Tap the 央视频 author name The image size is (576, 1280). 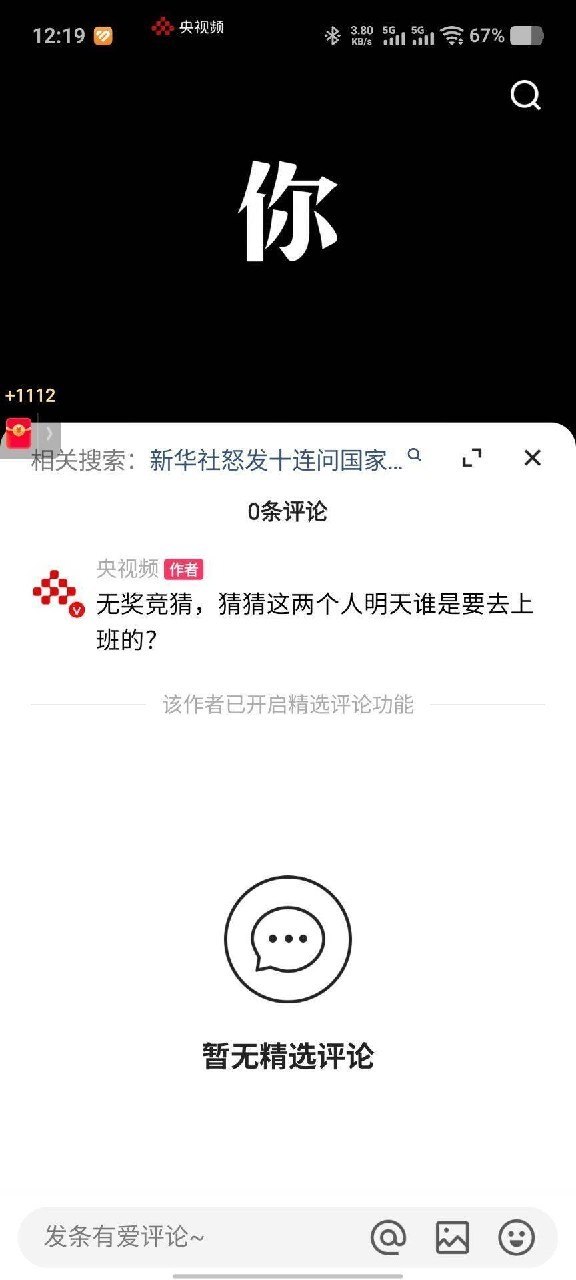[x=127, y=568]
